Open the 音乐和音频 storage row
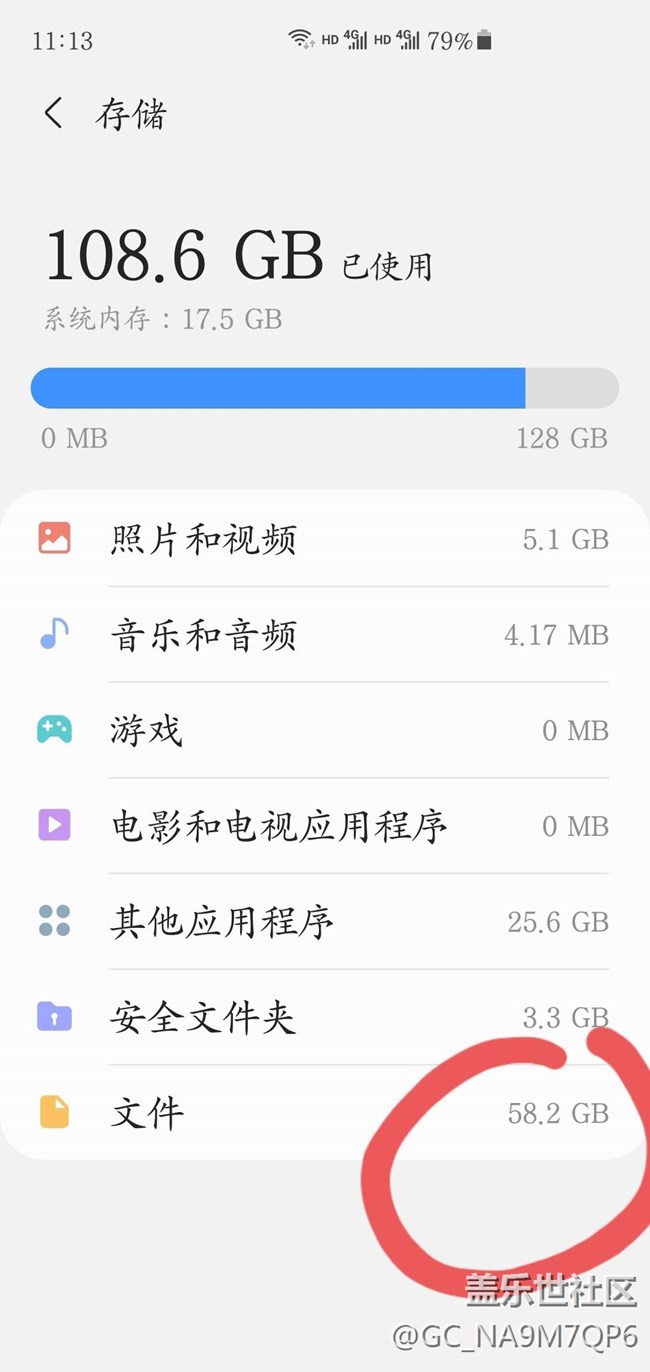Image resolution: width=650 pixels, height=1372 pixels. tap(324, 635)
